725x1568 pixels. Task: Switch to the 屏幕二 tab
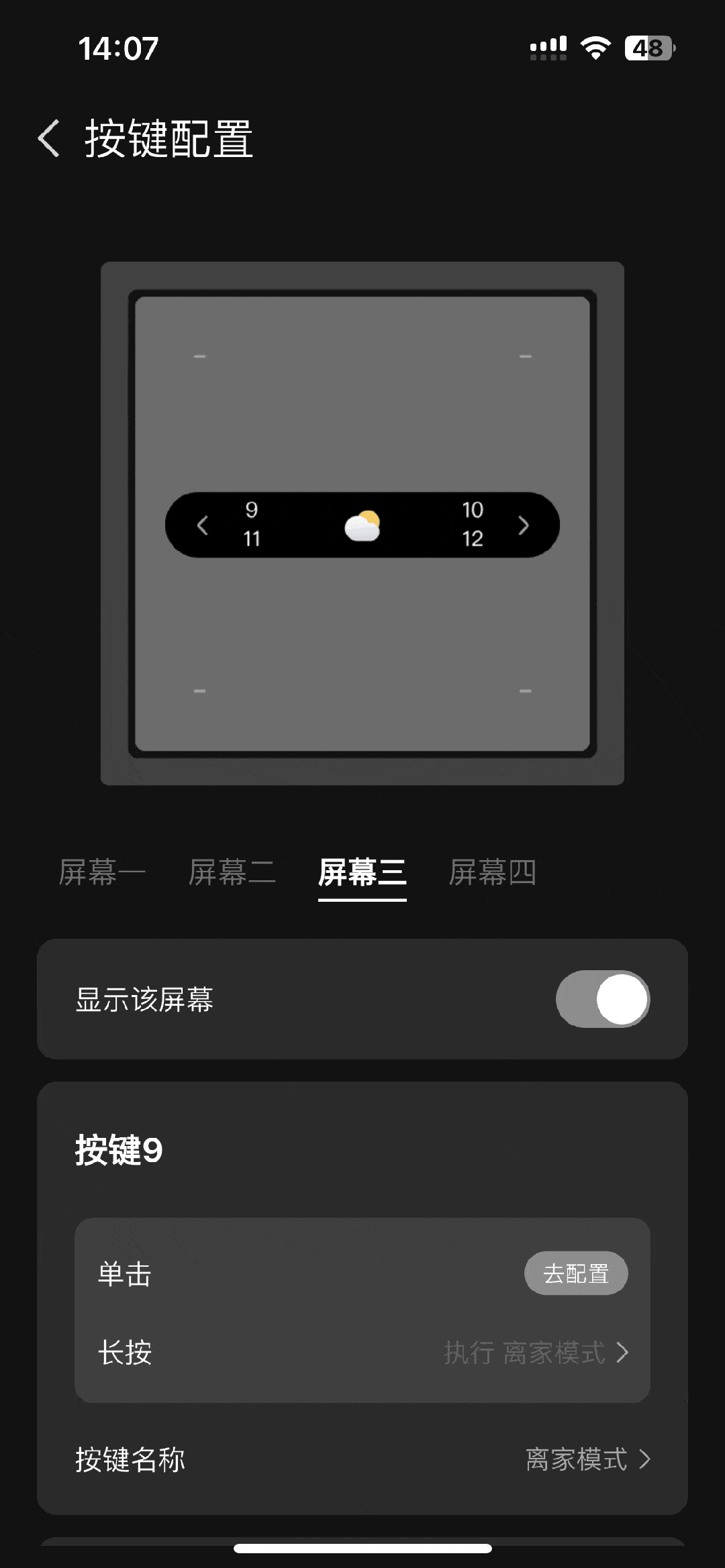coord(232,872)
